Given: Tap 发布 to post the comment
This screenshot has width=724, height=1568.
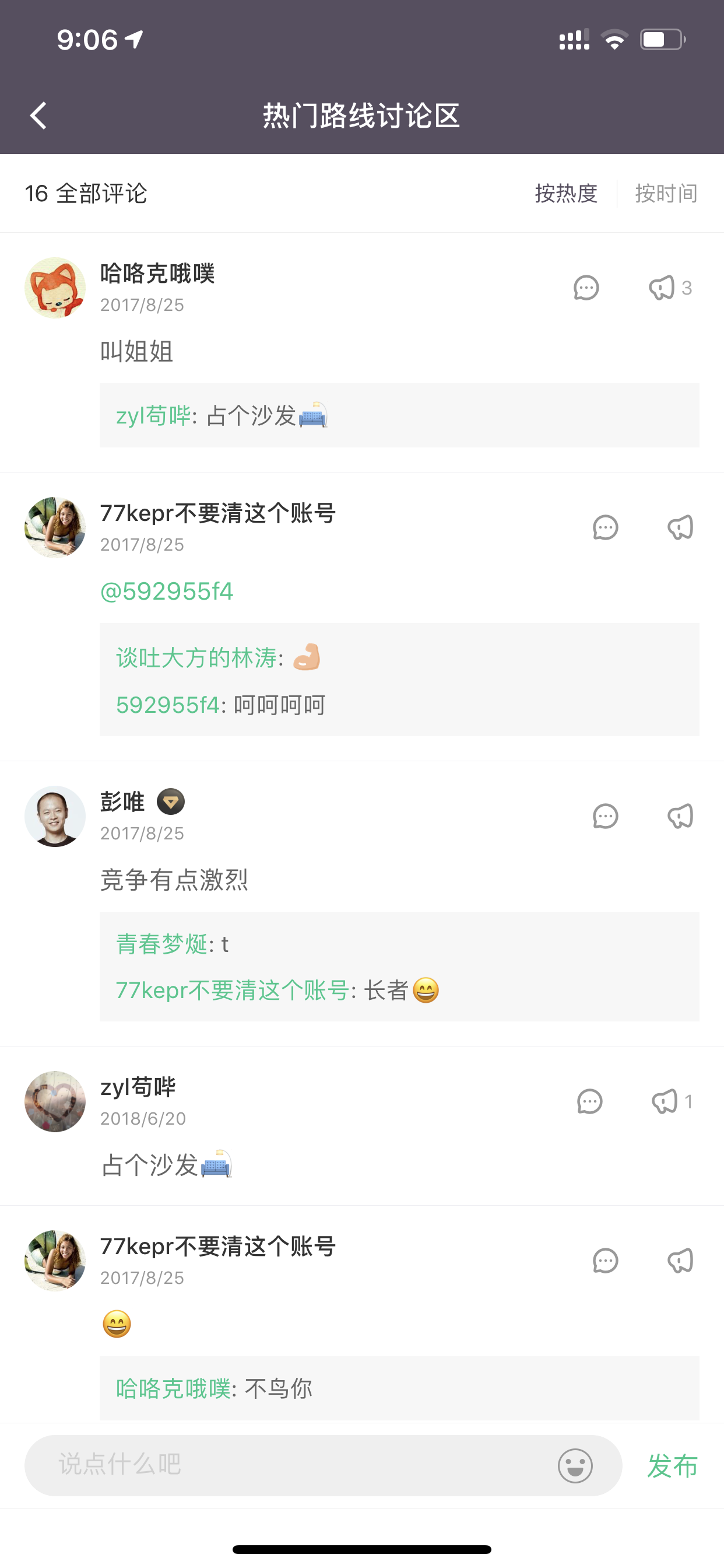Looking at the screenshot, I should 672,1465.
